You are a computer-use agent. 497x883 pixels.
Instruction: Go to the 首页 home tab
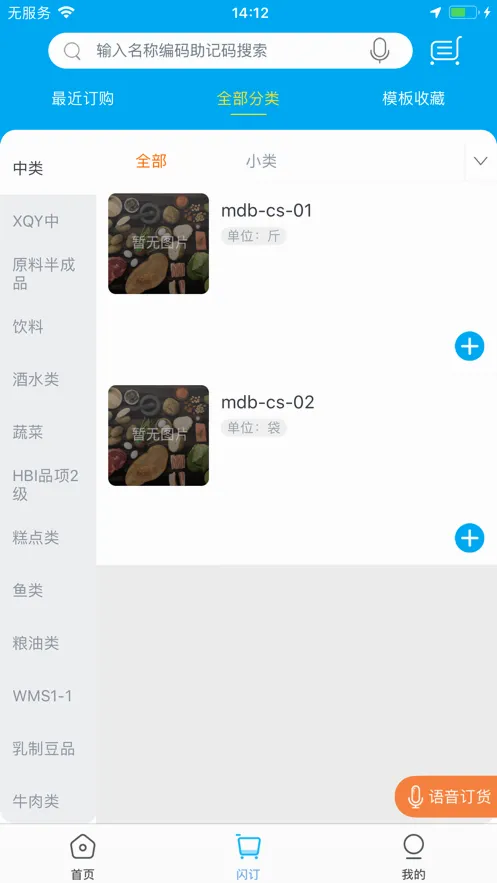pos(83,857)
